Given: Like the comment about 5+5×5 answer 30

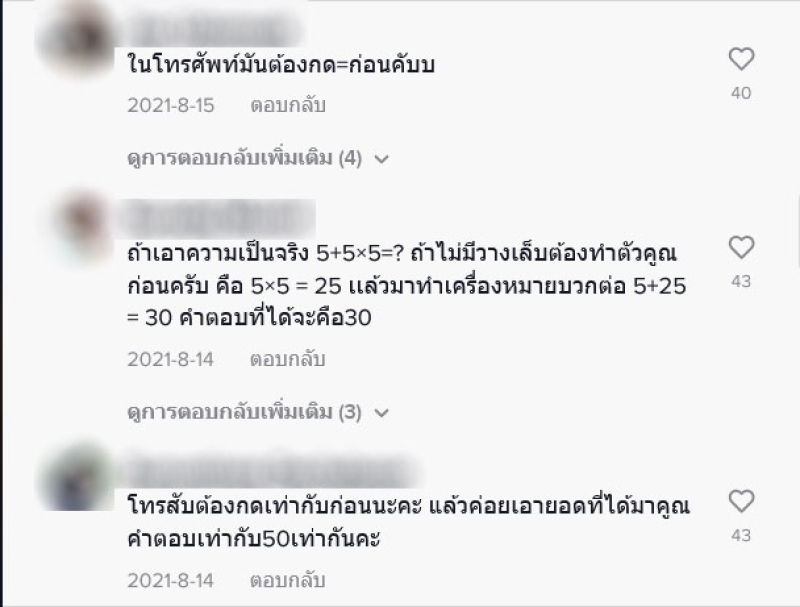Looking at the screenshot, I should pyautogui.click(x=741, y=247).
